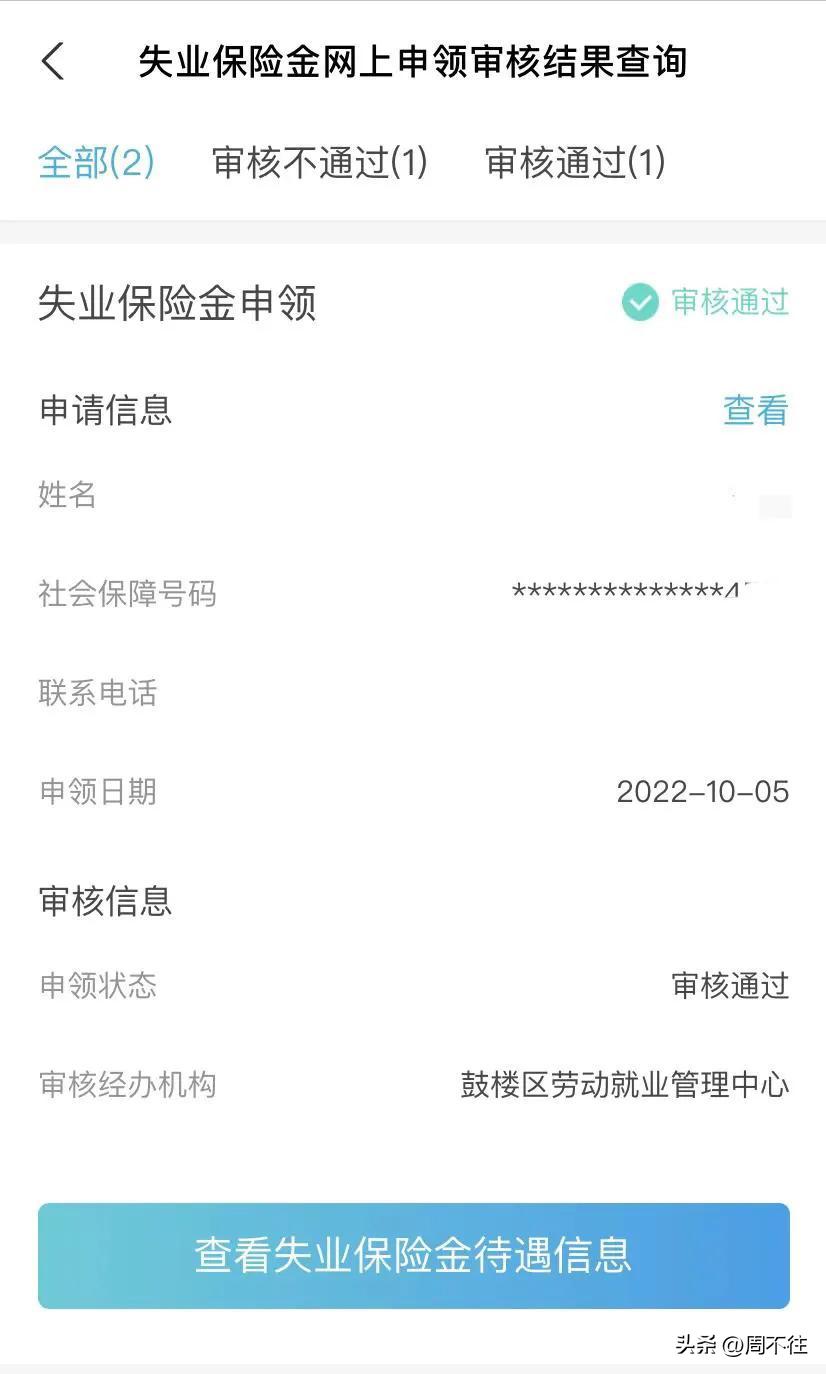Click the 联系电话 field row
This screenshot has height=1374, width=826.
click(98, 694)
